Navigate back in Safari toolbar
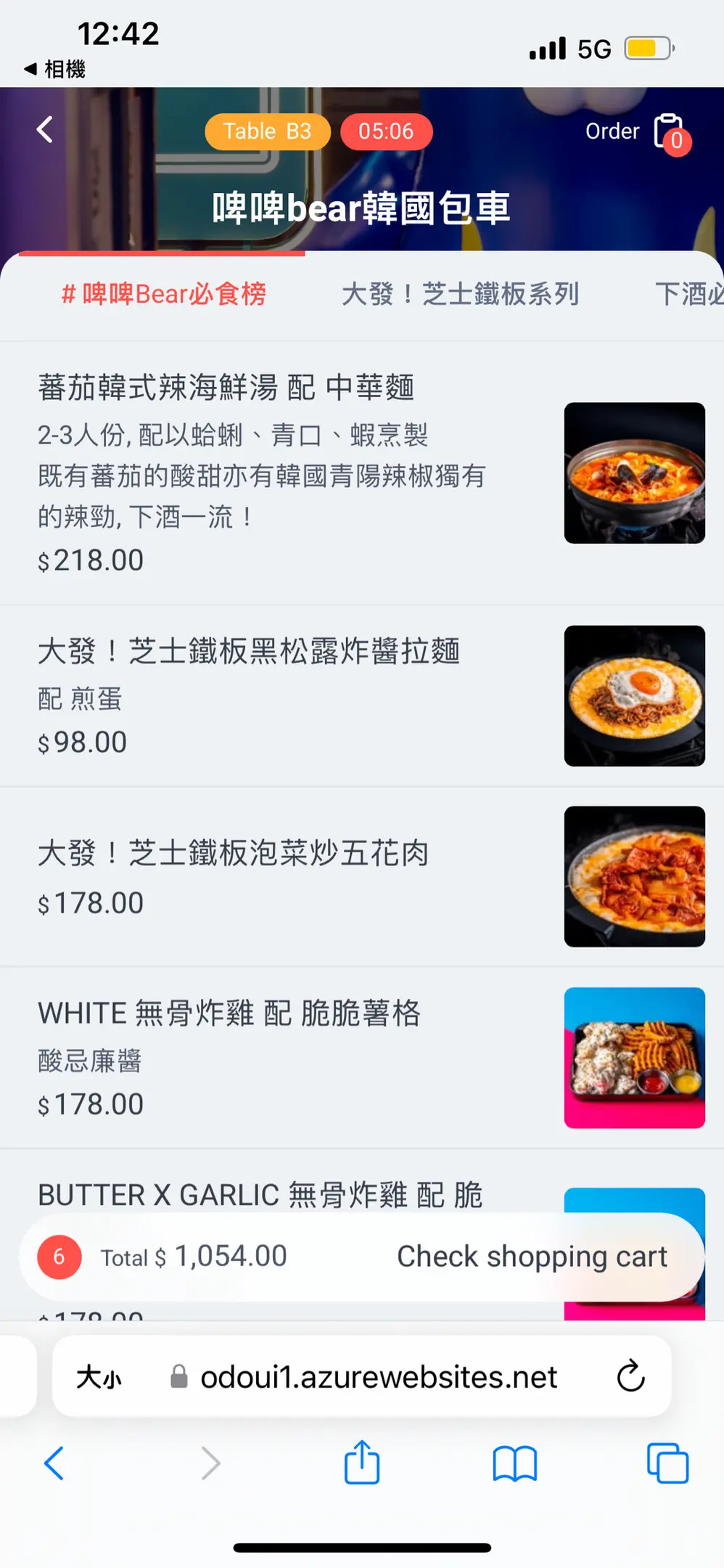 [54, 1463]
